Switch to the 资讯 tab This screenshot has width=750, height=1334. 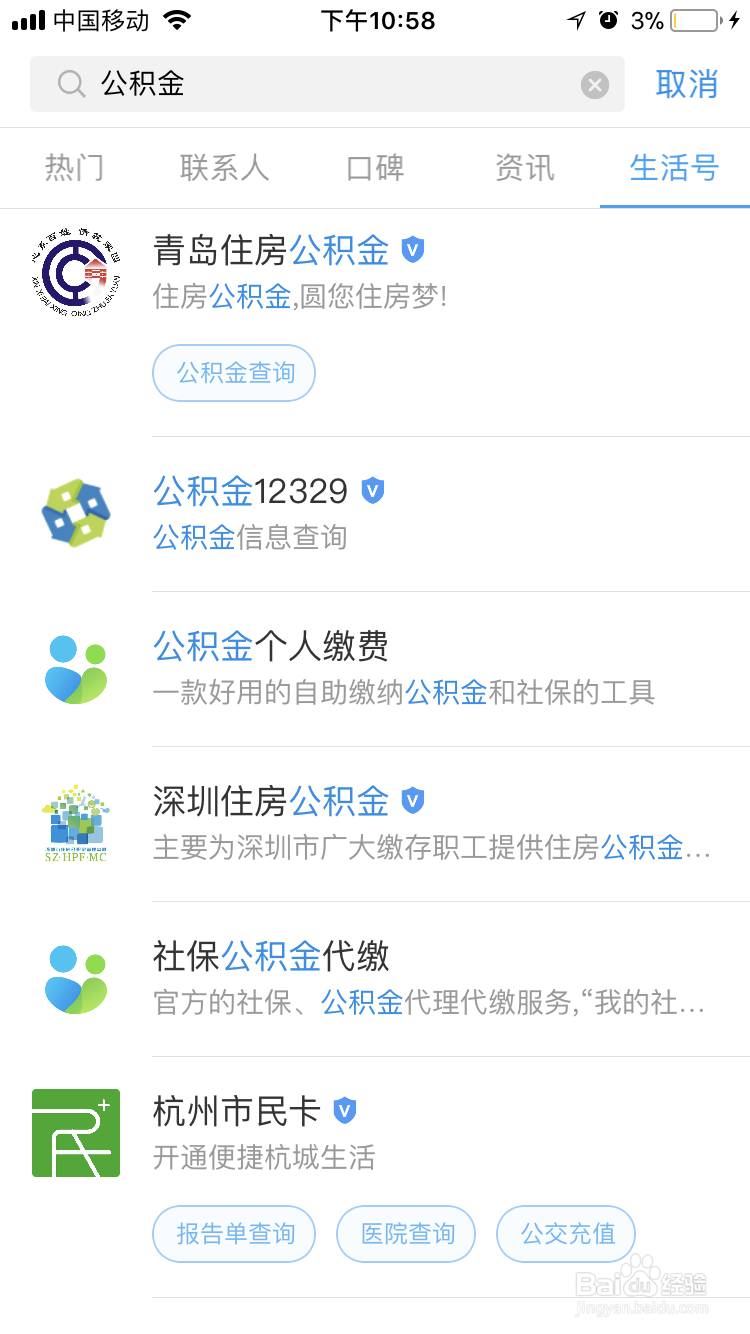click(525, 168)
